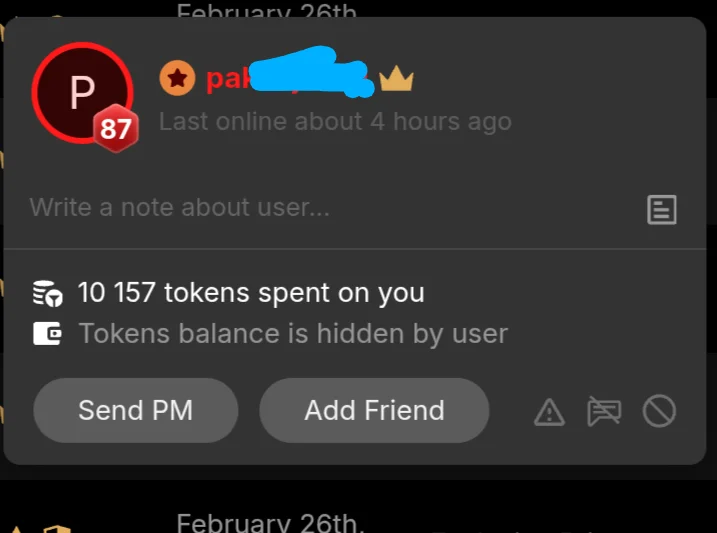This screenshot has width=717, height=533.
Task: Block this user with the circle-slash icon
Action: pos(659,411)
